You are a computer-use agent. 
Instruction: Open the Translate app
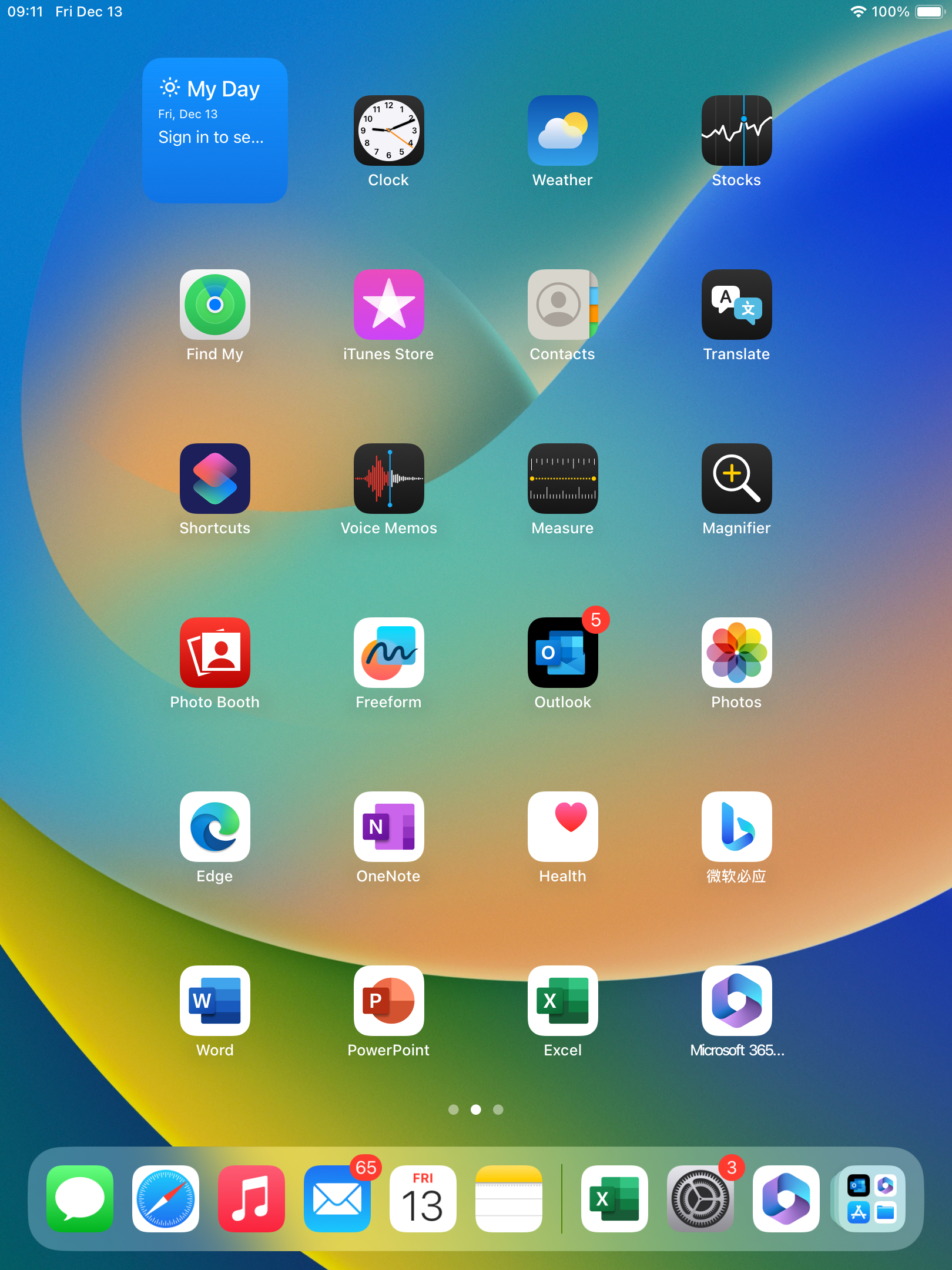[736, 305]
